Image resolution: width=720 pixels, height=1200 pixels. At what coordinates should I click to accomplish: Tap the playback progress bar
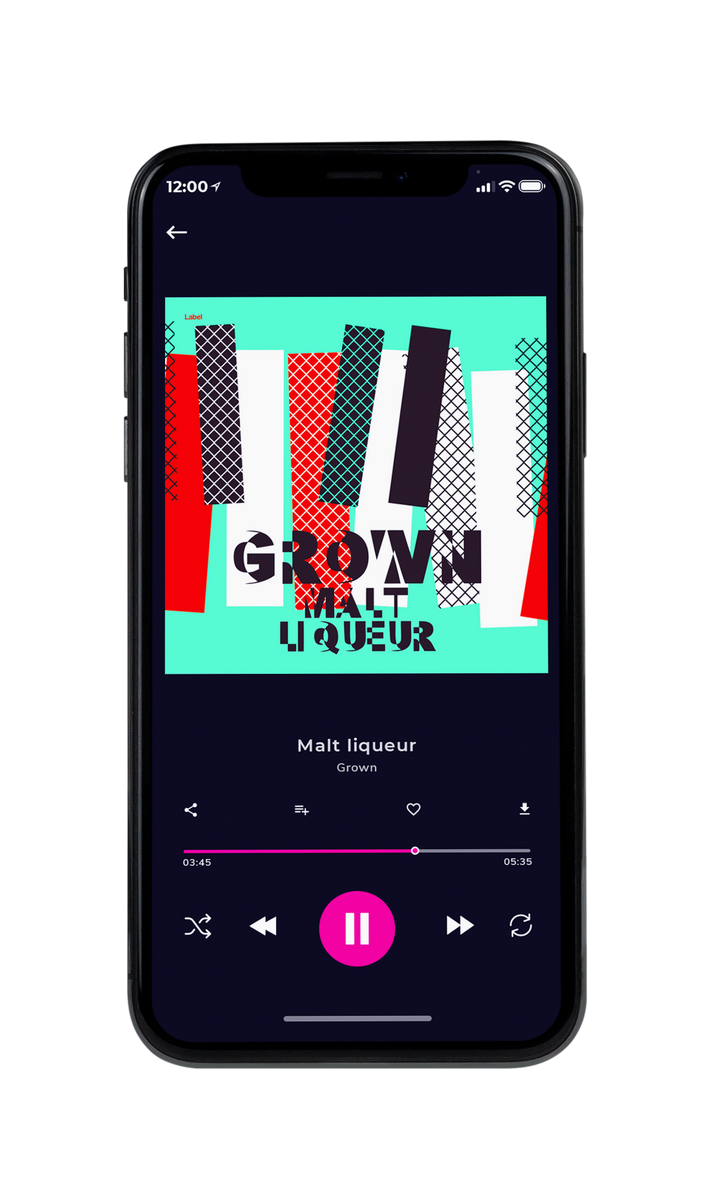357,851
